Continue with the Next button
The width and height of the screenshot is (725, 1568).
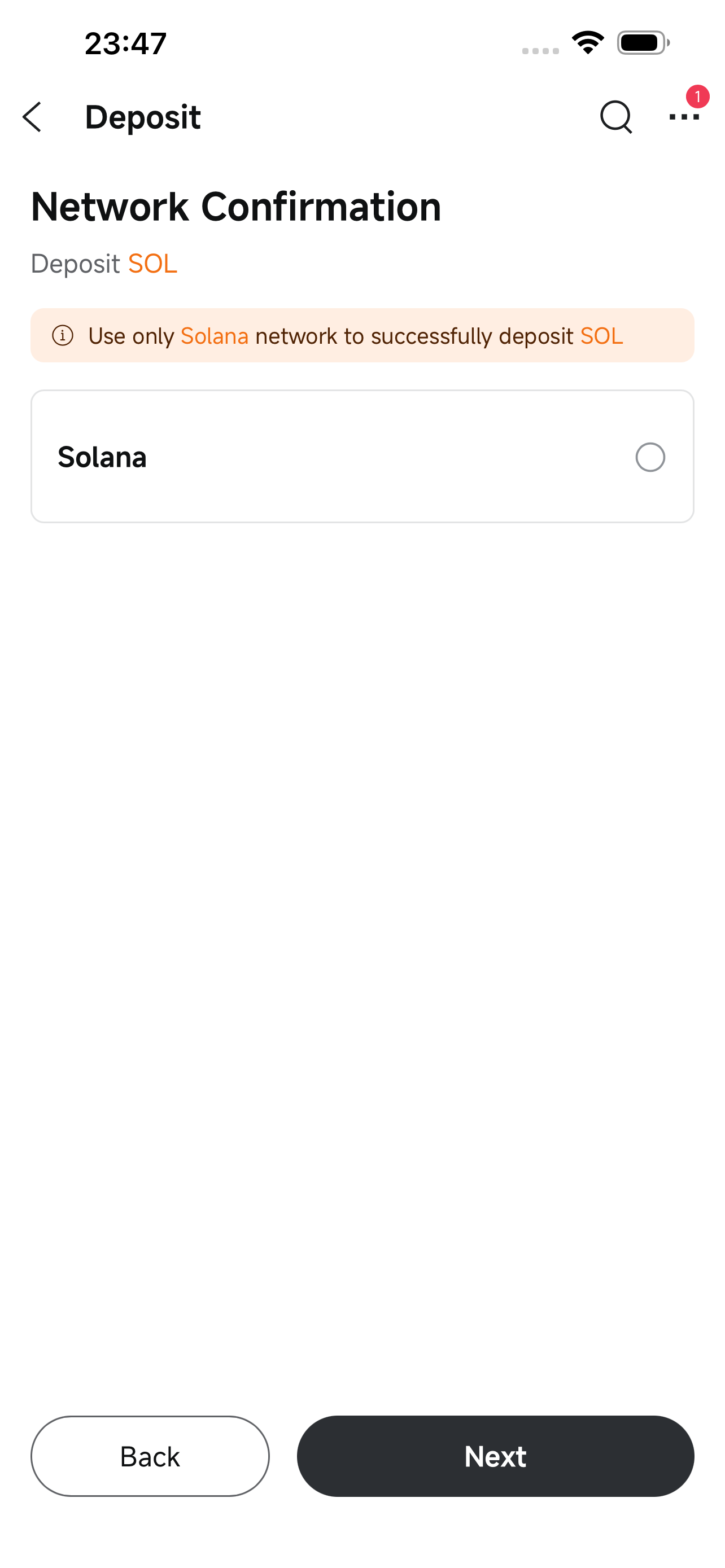click(x=495, y=1456)
